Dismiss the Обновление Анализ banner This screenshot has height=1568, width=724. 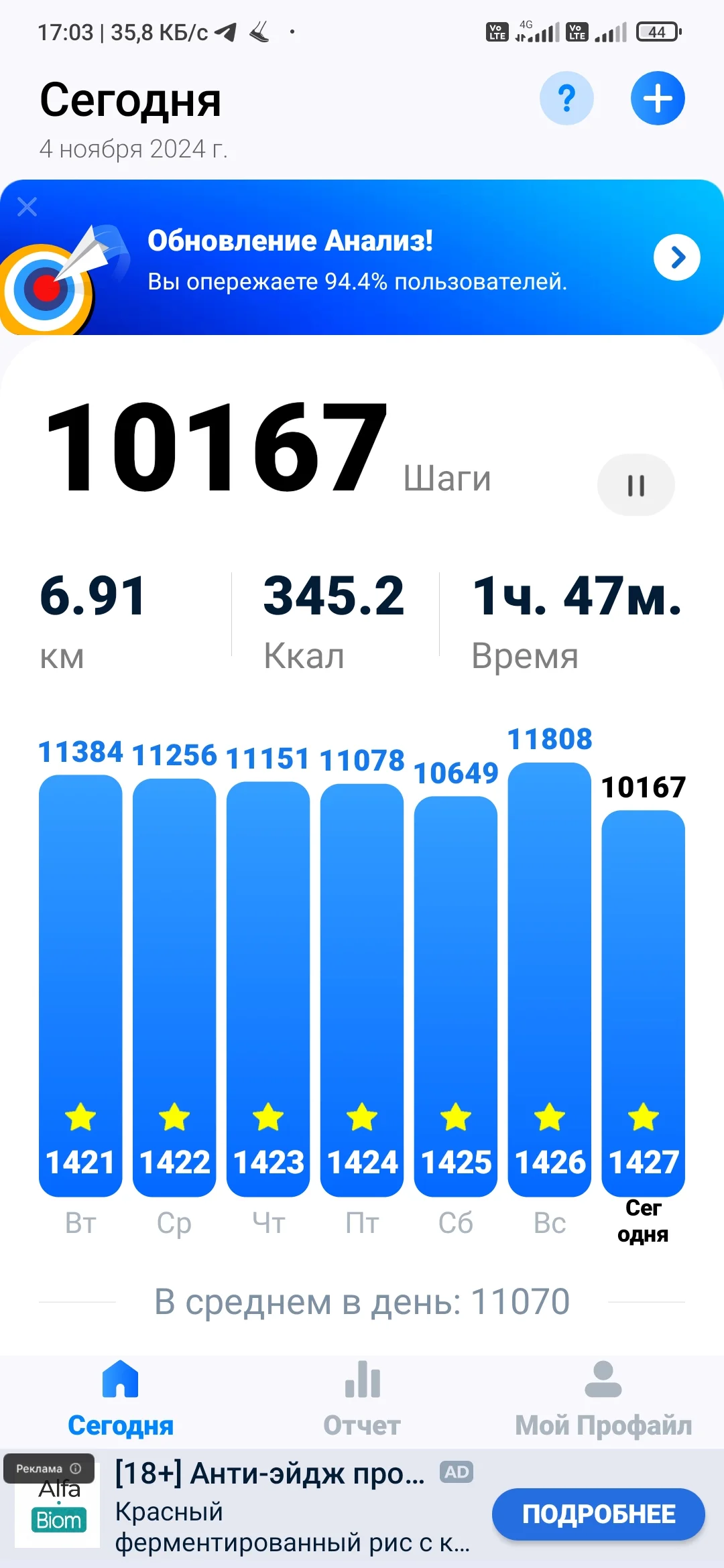pos(27,206)
